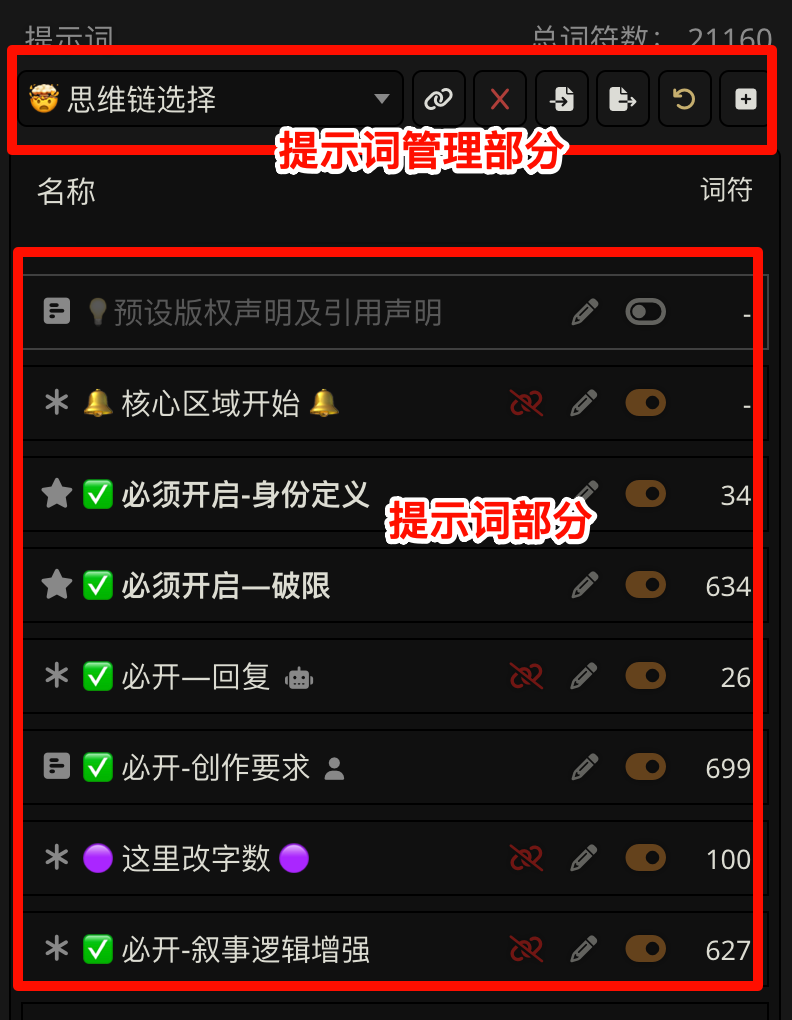Disable the 必开-叙事逻辑增强 toggle
Viewport: 792px width, 1020px height.
[x=645, y=949]
